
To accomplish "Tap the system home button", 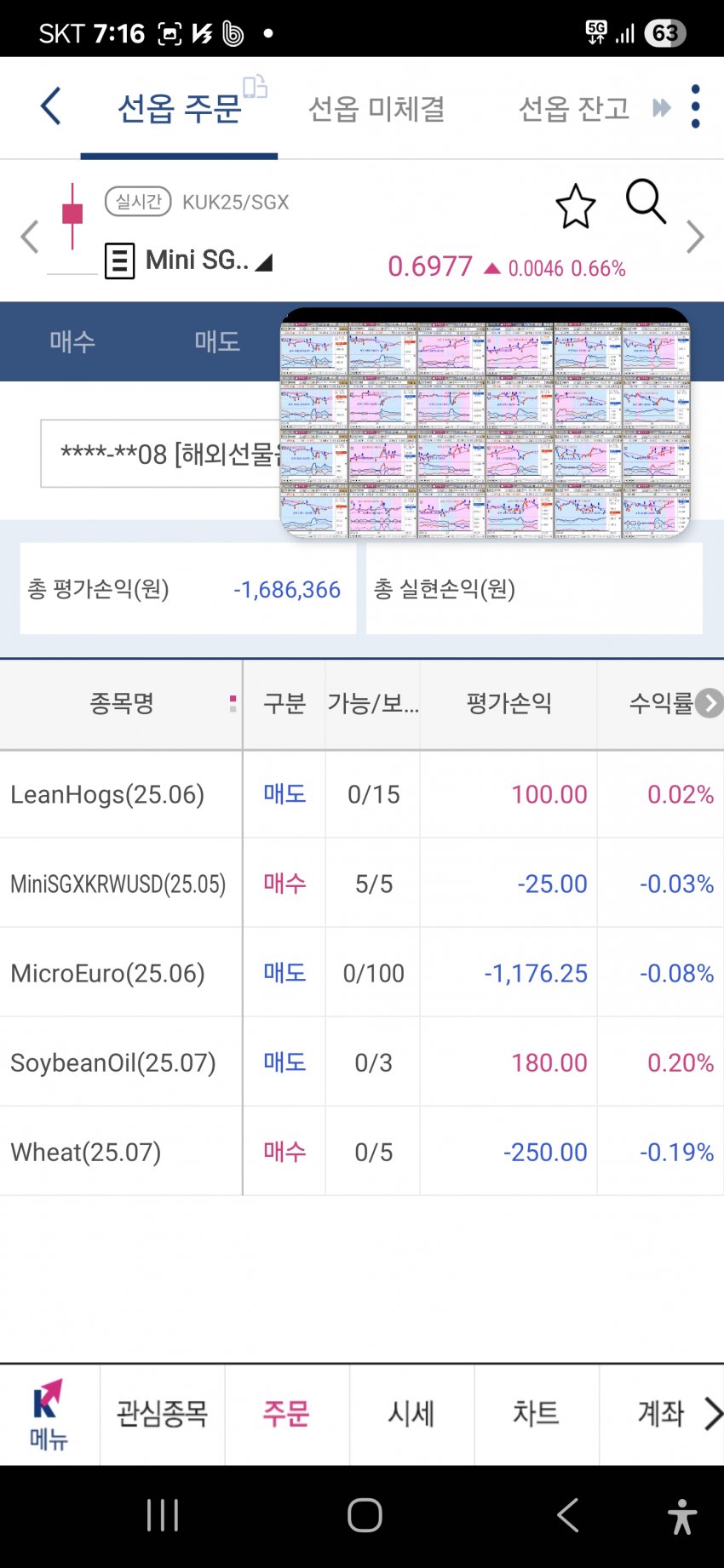I will [365, 1515].
